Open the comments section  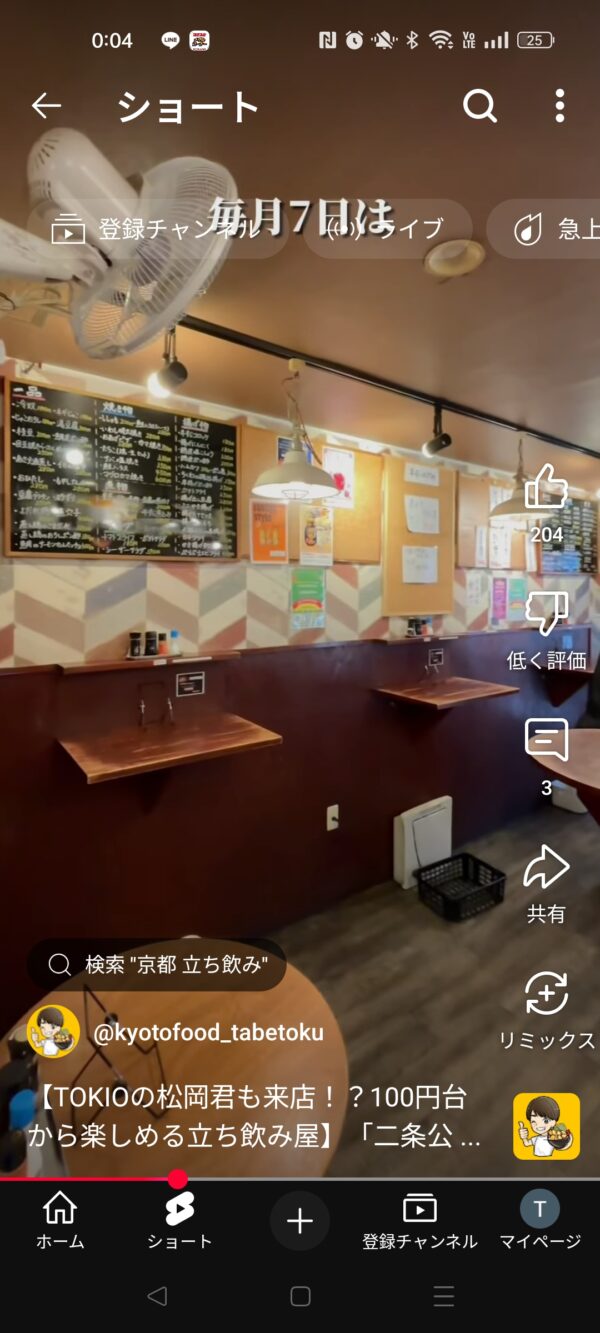click(546, 741)
